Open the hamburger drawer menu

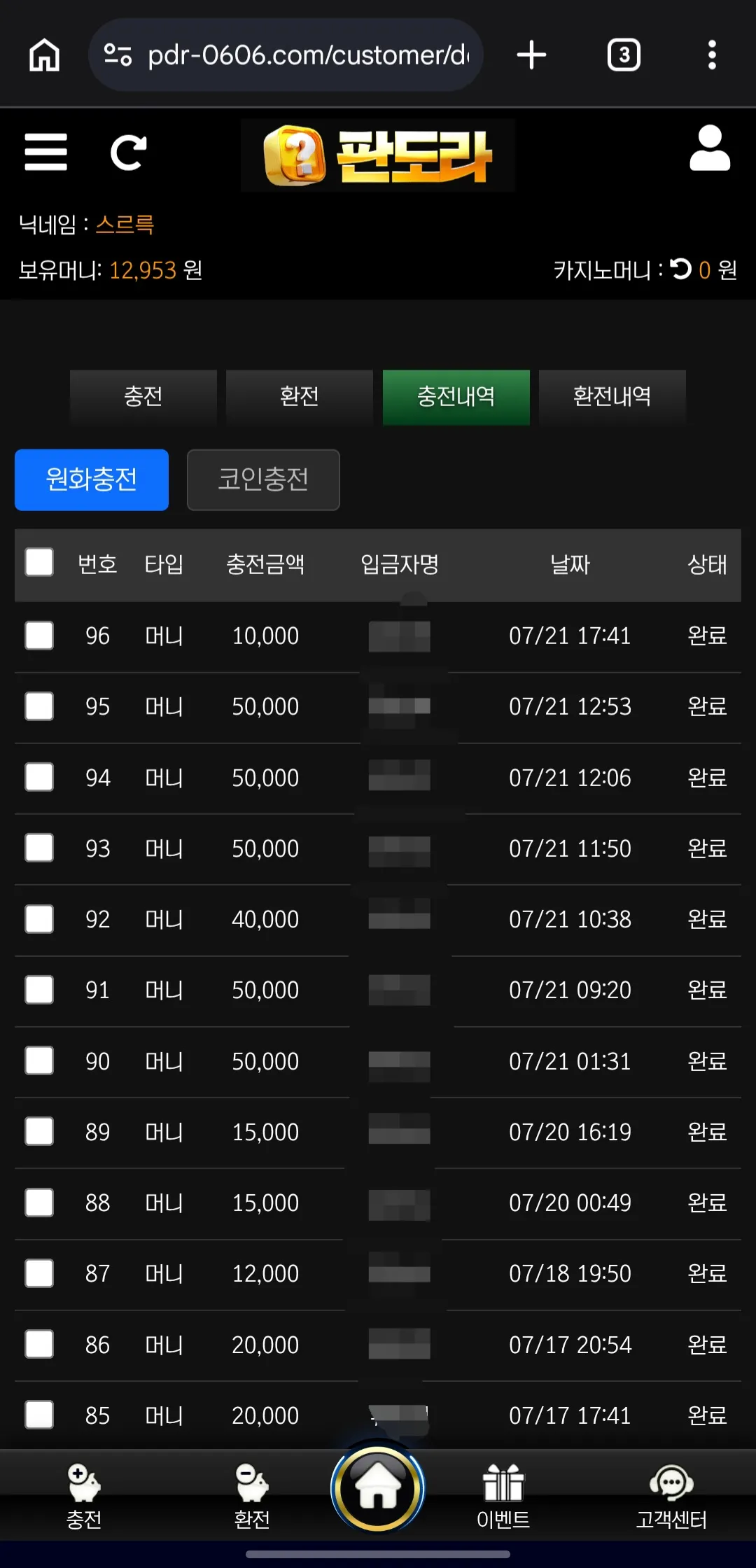(x=45, y=152)
